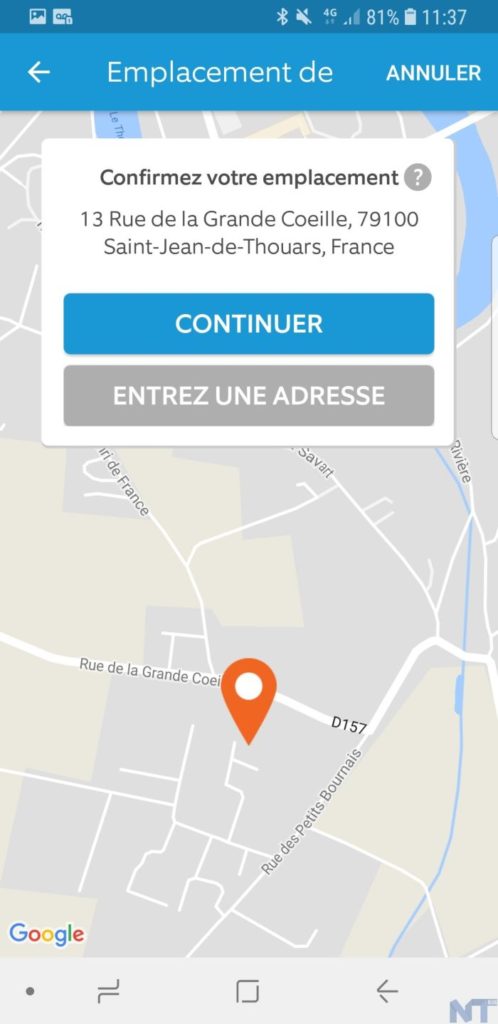This screenshot has width=498, height=1024.
Task: Go back using the header arrow
Action: (x=39, y=72)
